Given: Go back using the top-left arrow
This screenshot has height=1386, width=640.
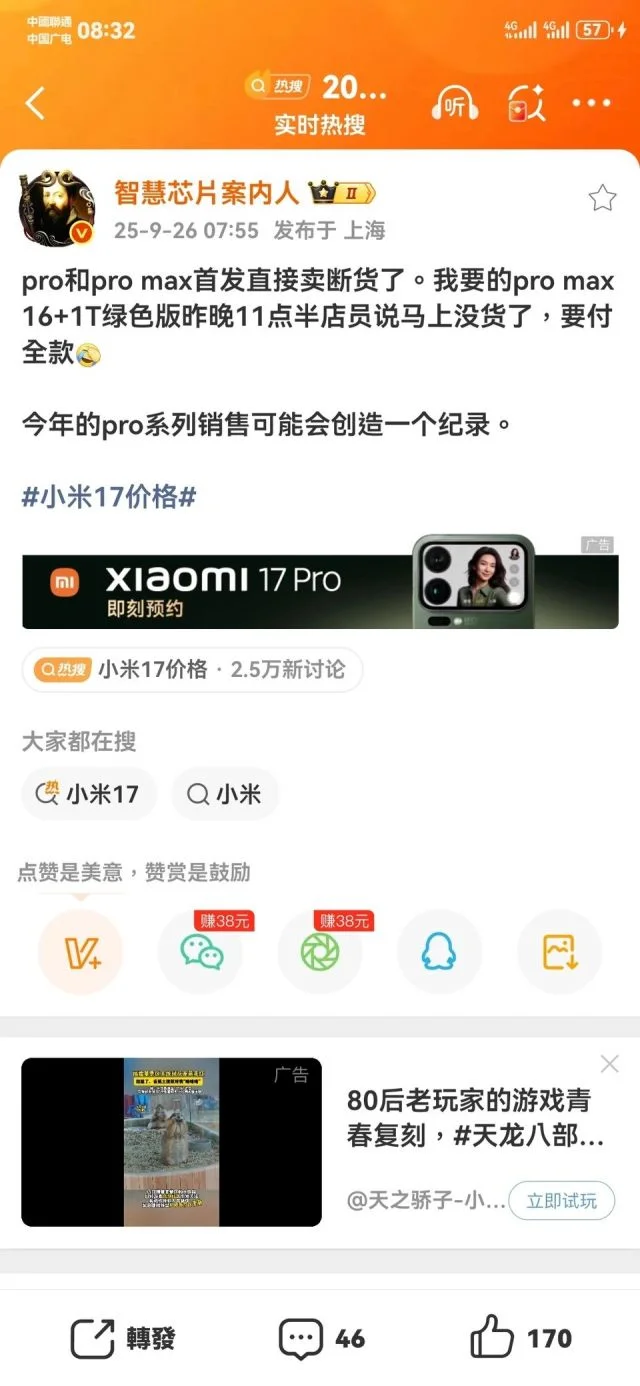Looking at the screenshot, I should click(x=36, y=103).
